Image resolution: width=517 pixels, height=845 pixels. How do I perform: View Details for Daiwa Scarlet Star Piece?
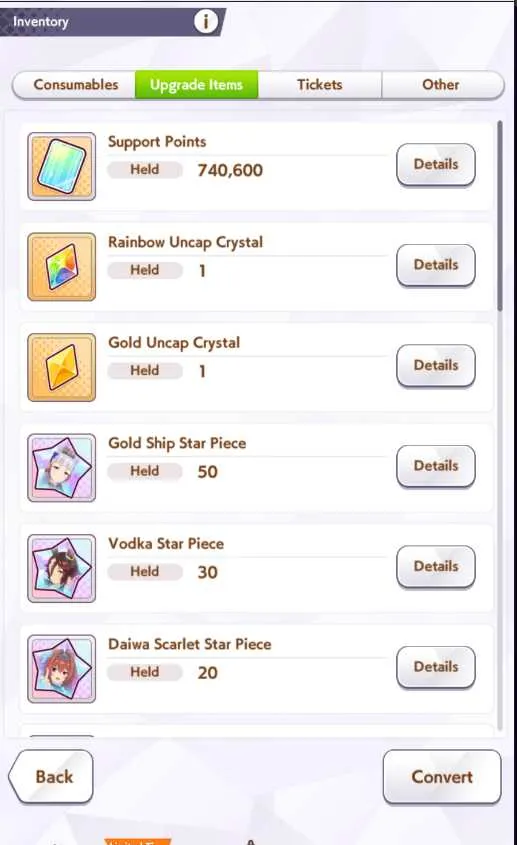pyautogui.click(x=436, y=667)
